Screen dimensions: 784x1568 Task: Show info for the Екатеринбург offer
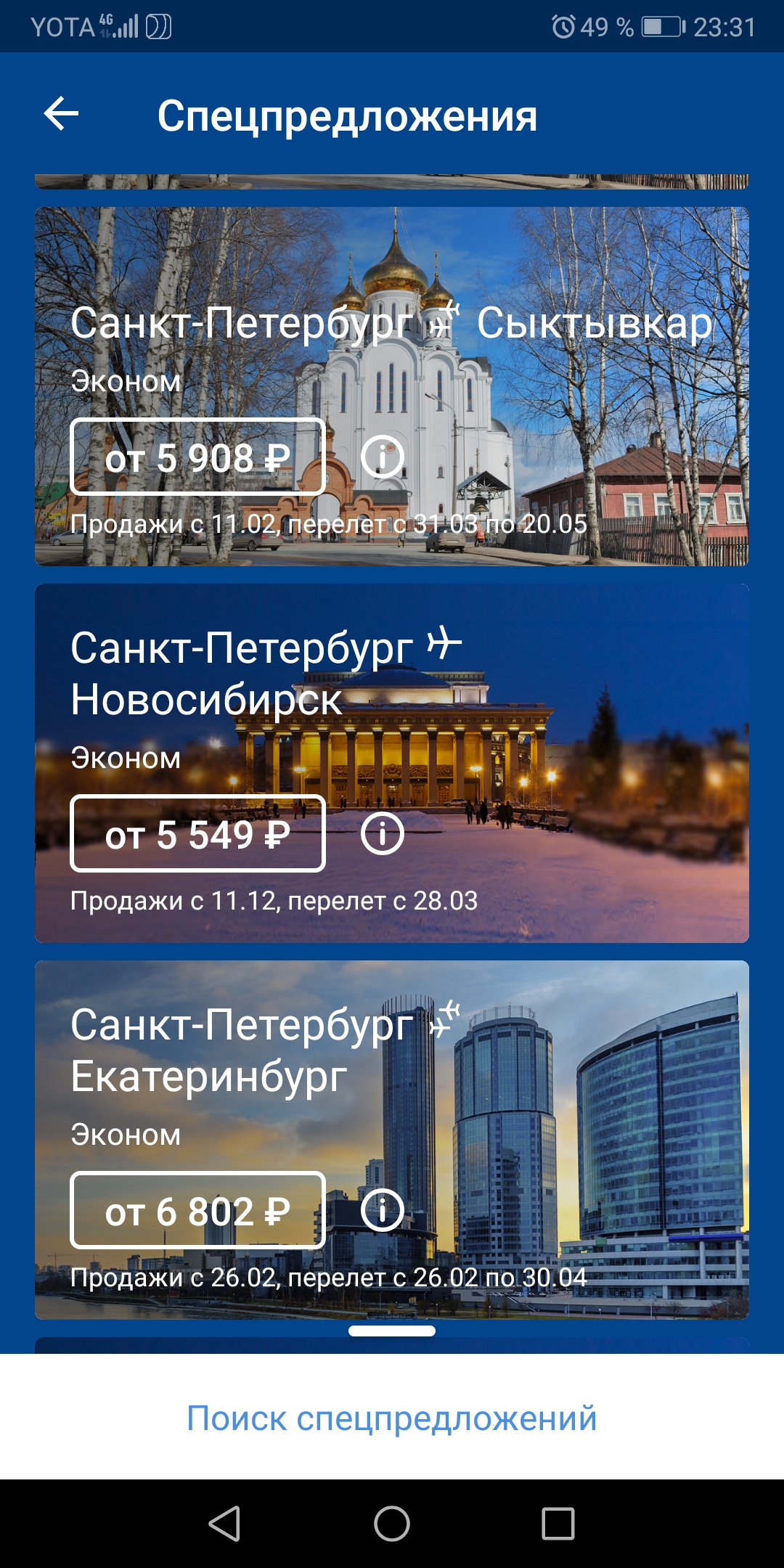[383, 1210]
